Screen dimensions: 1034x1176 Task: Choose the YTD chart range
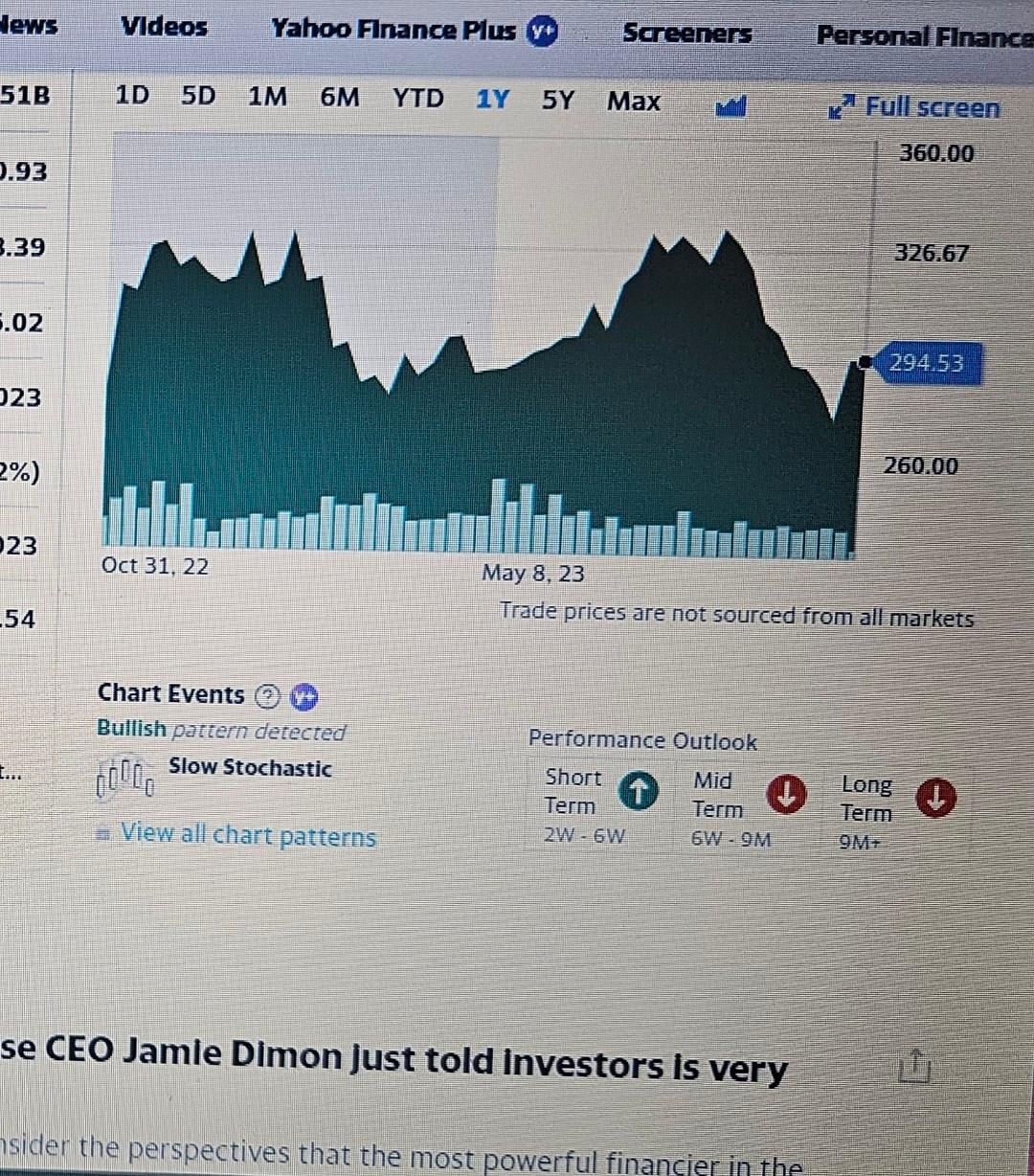point(418,98)
